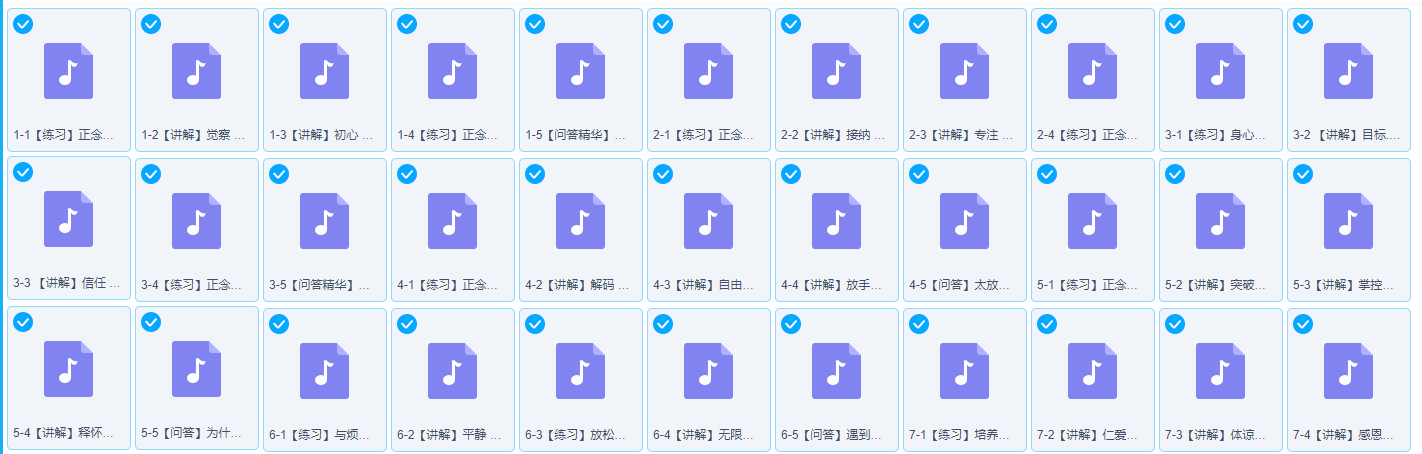Deselect the file 1-5【问答精华】

535,24
